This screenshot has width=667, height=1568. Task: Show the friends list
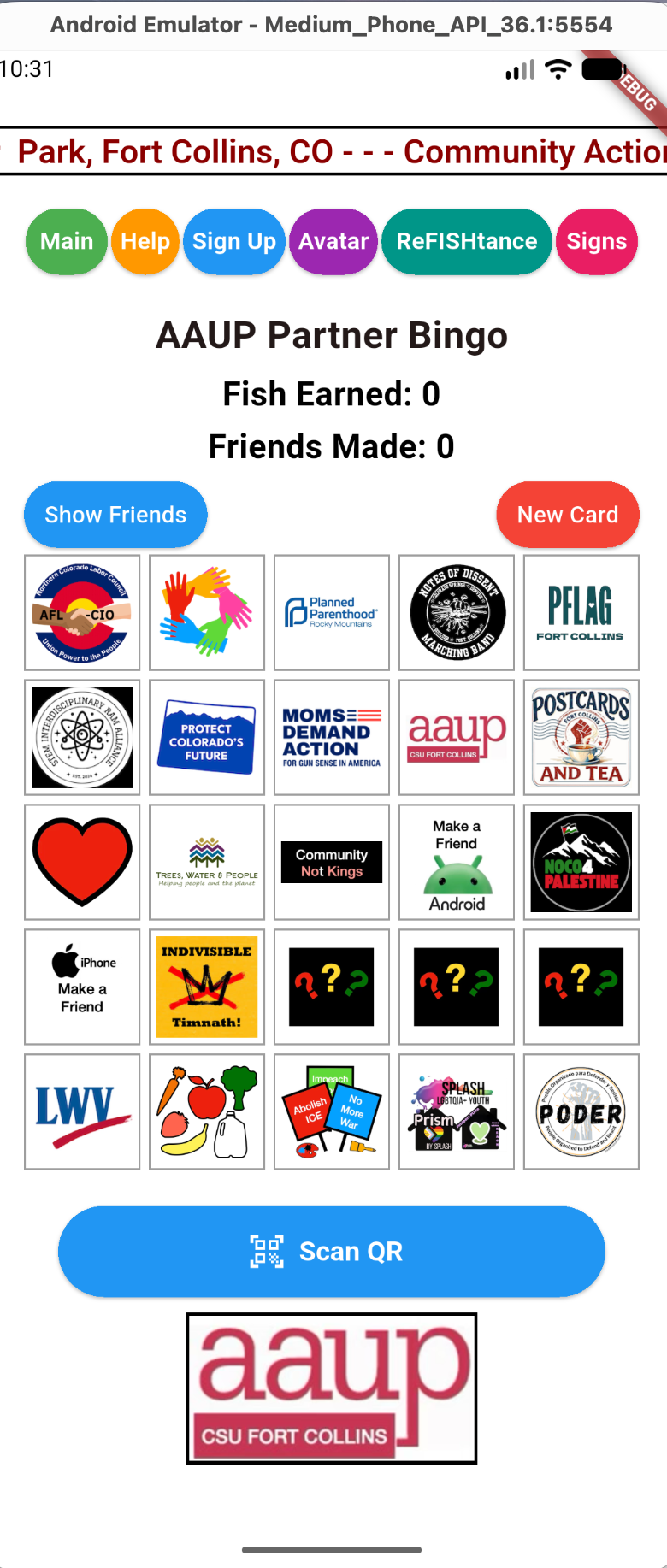click(115, 515)
